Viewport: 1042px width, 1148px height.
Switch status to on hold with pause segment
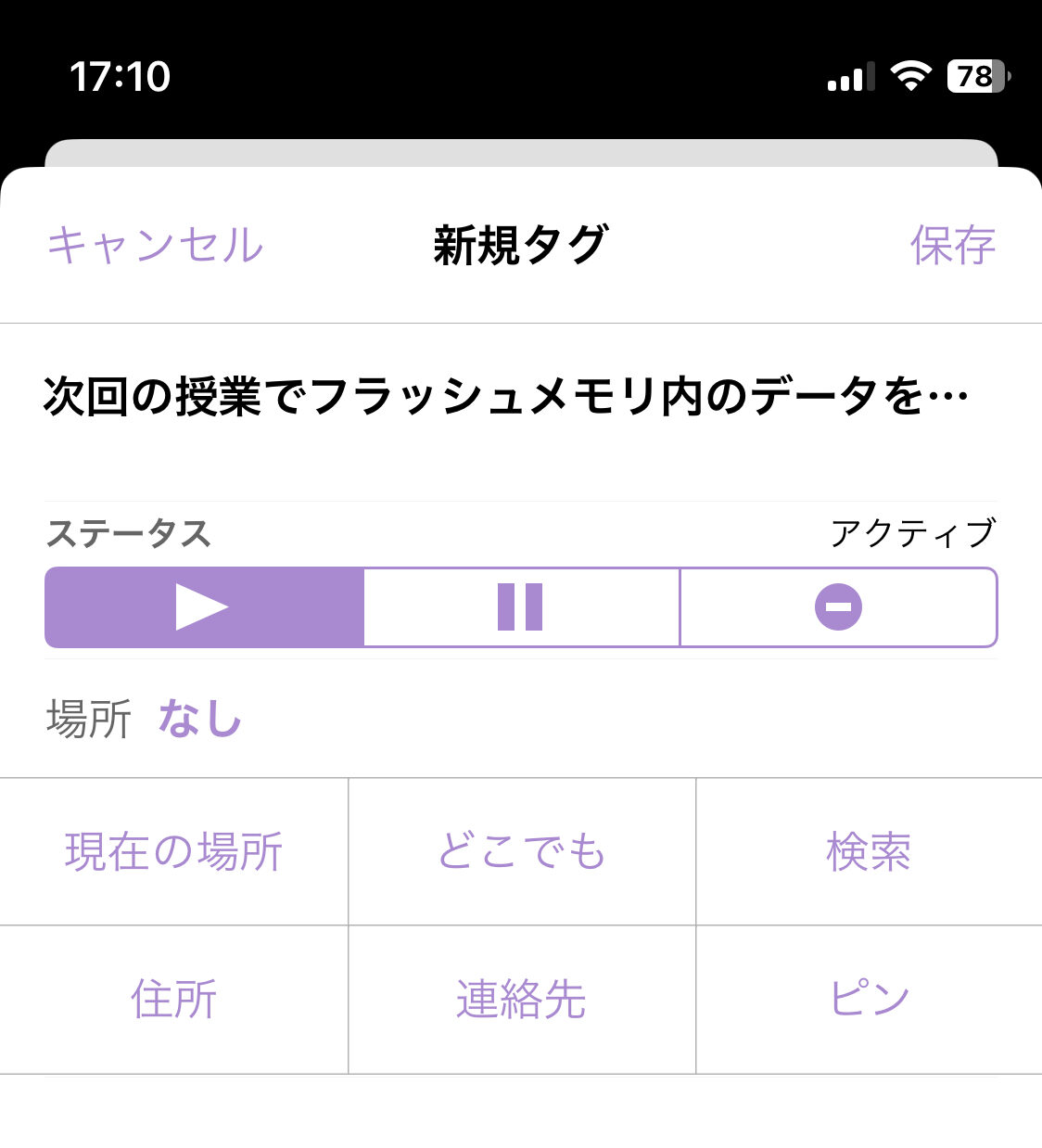[x=521, y=607]
